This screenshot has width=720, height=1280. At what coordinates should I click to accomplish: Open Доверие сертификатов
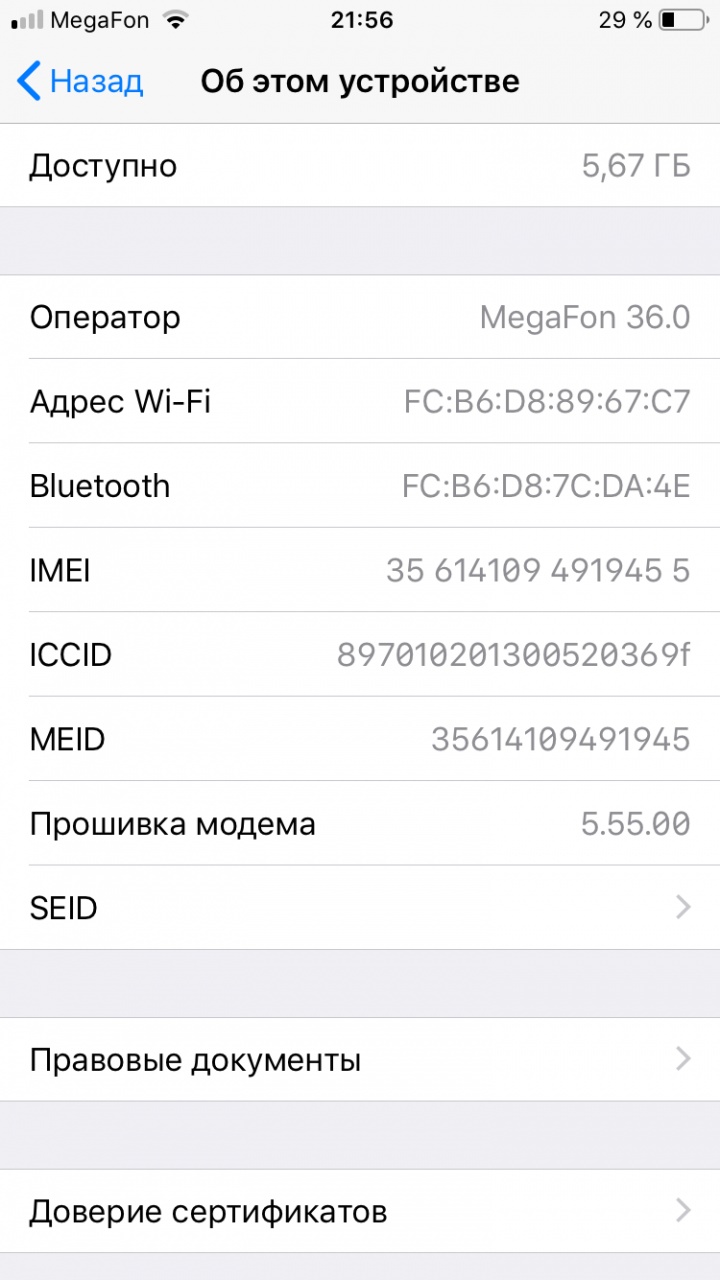click(x=360, y=1212)
